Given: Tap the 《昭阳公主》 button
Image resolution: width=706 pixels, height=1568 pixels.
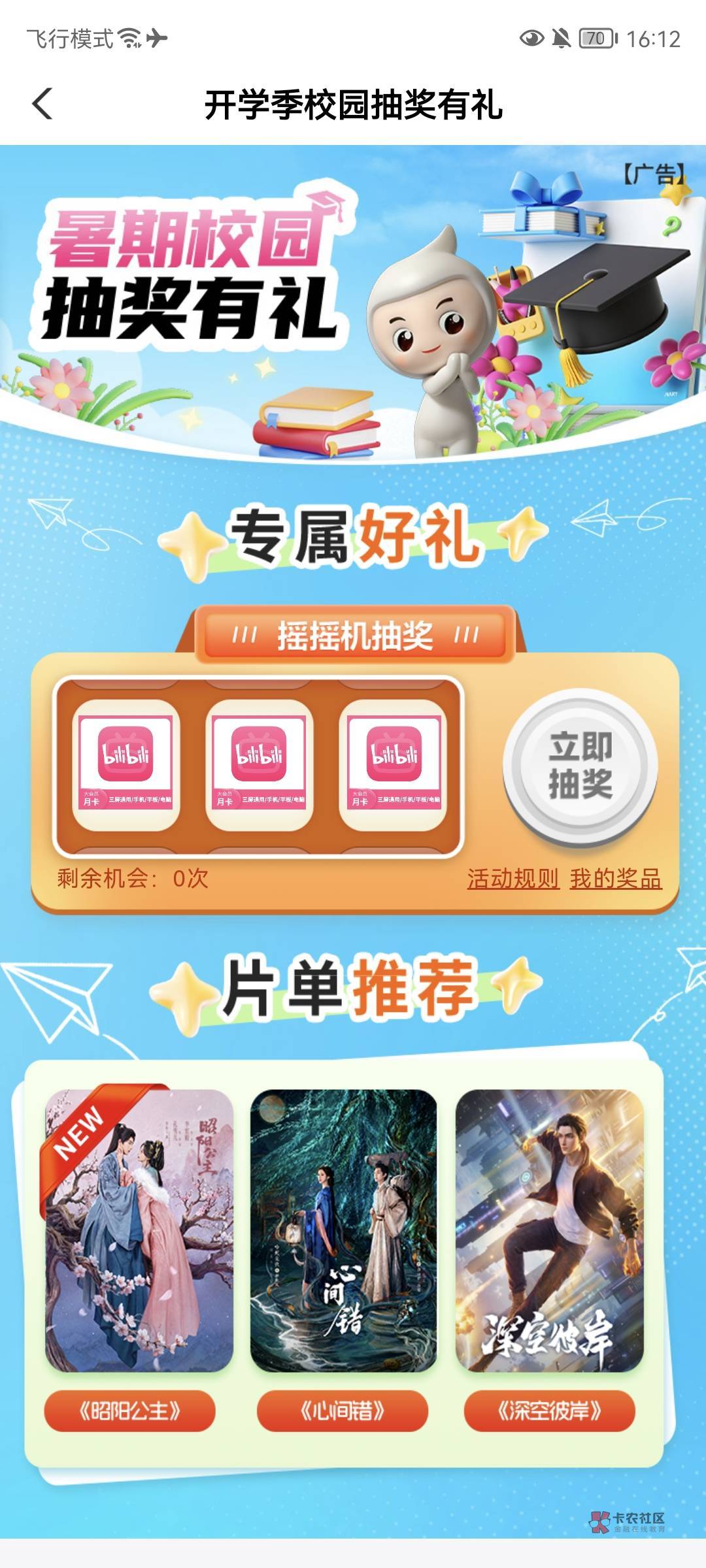Looking at the screenshot, I should 130,1411.
